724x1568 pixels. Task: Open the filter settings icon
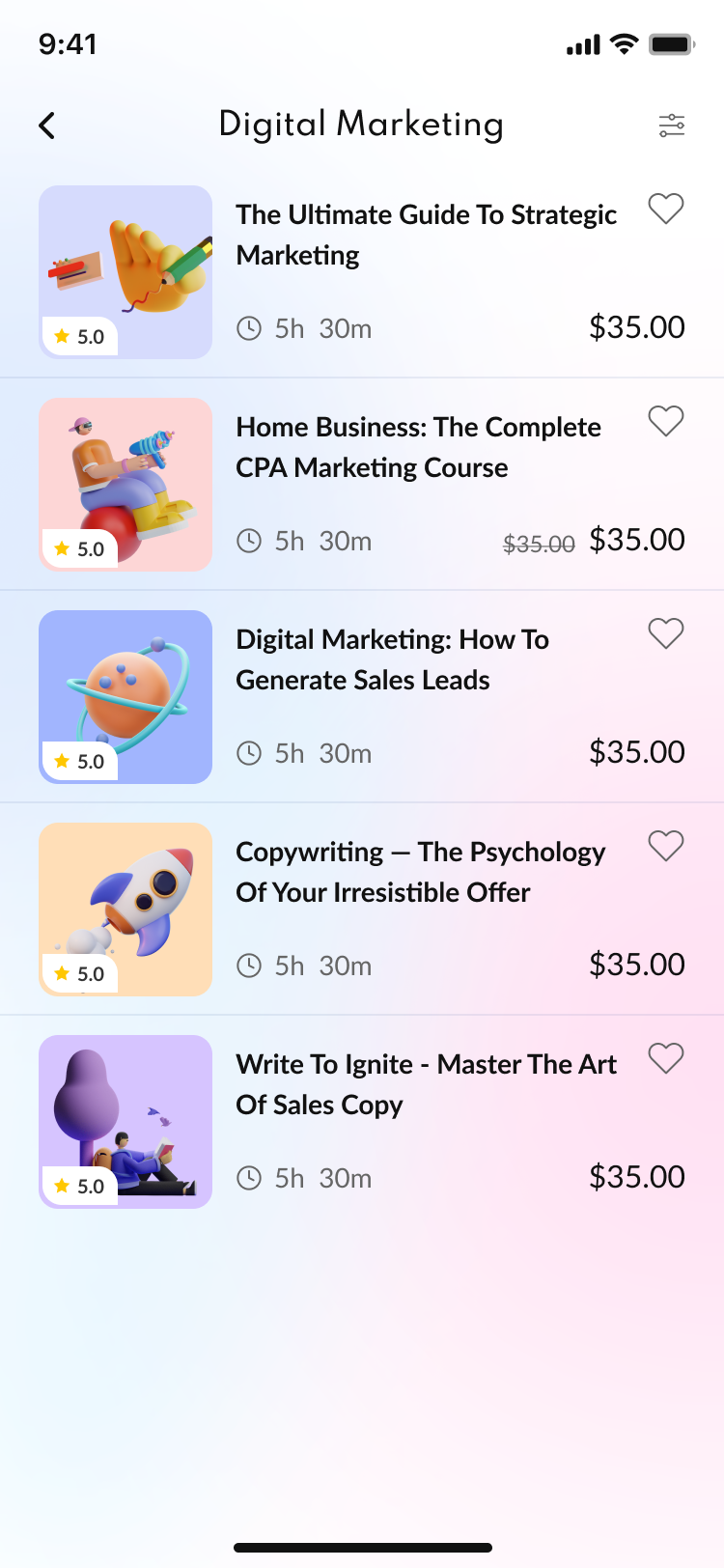[672, 126]
